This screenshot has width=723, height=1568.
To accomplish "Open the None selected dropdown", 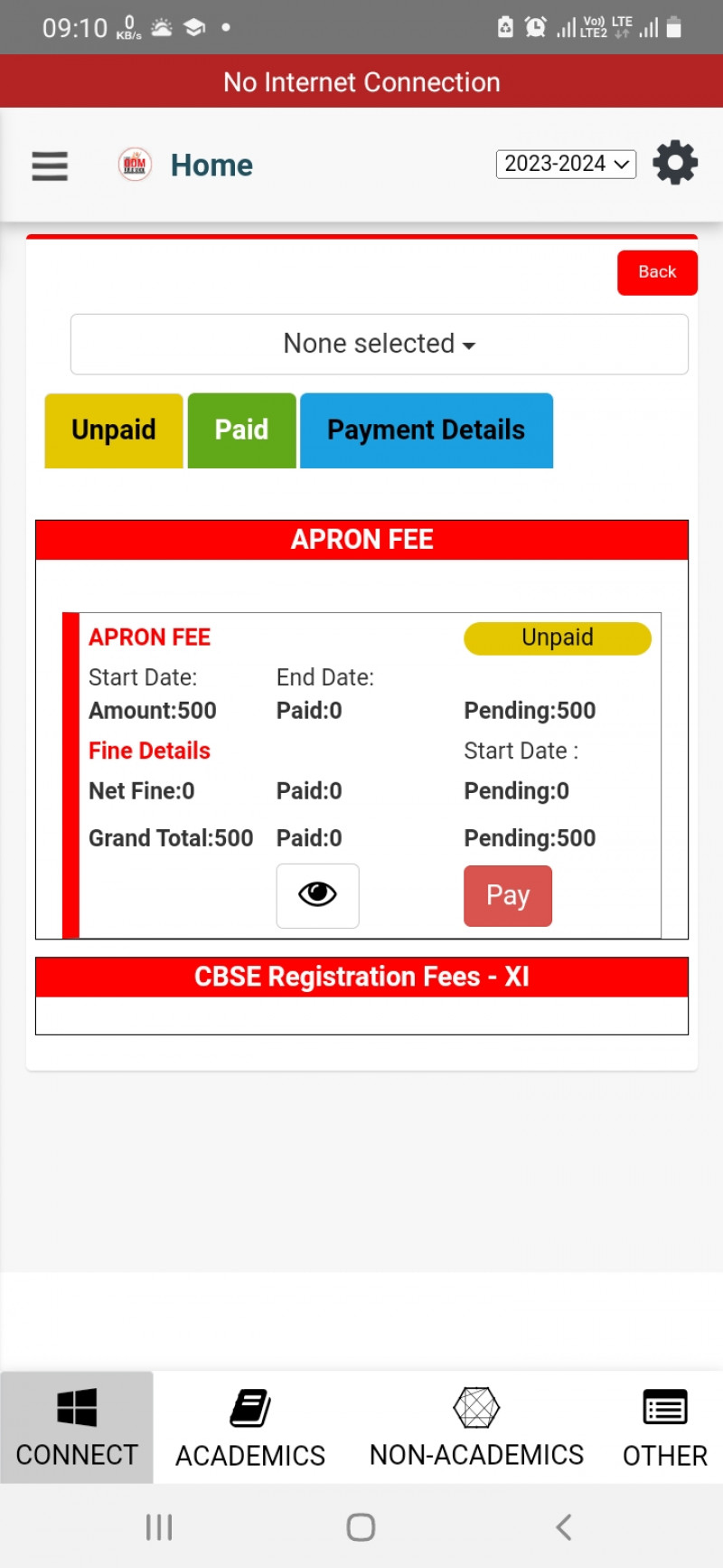I will (379, 344).
